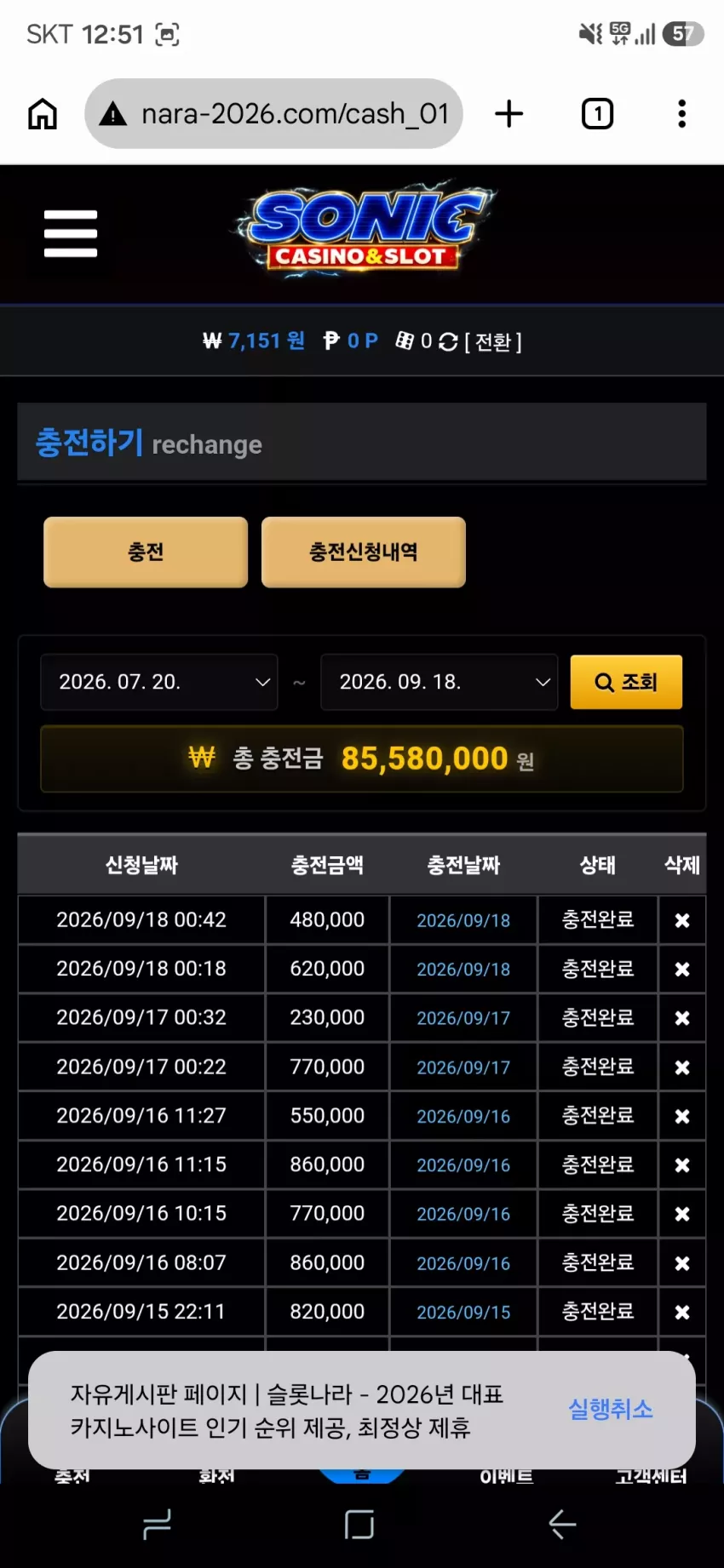Open the browser home page
The height and width of the screenshot is (1568, 724).
click(43, 114)
